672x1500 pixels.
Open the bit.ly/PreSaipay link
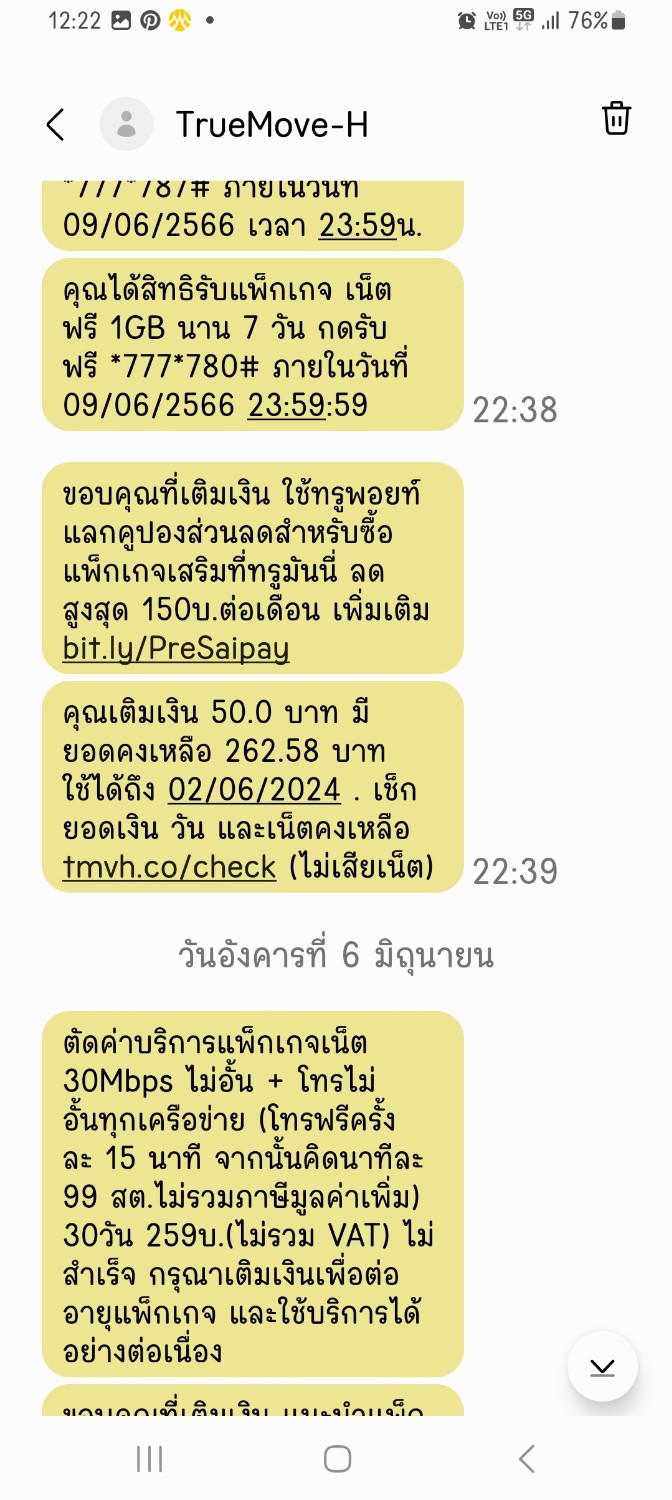point(175,648)
